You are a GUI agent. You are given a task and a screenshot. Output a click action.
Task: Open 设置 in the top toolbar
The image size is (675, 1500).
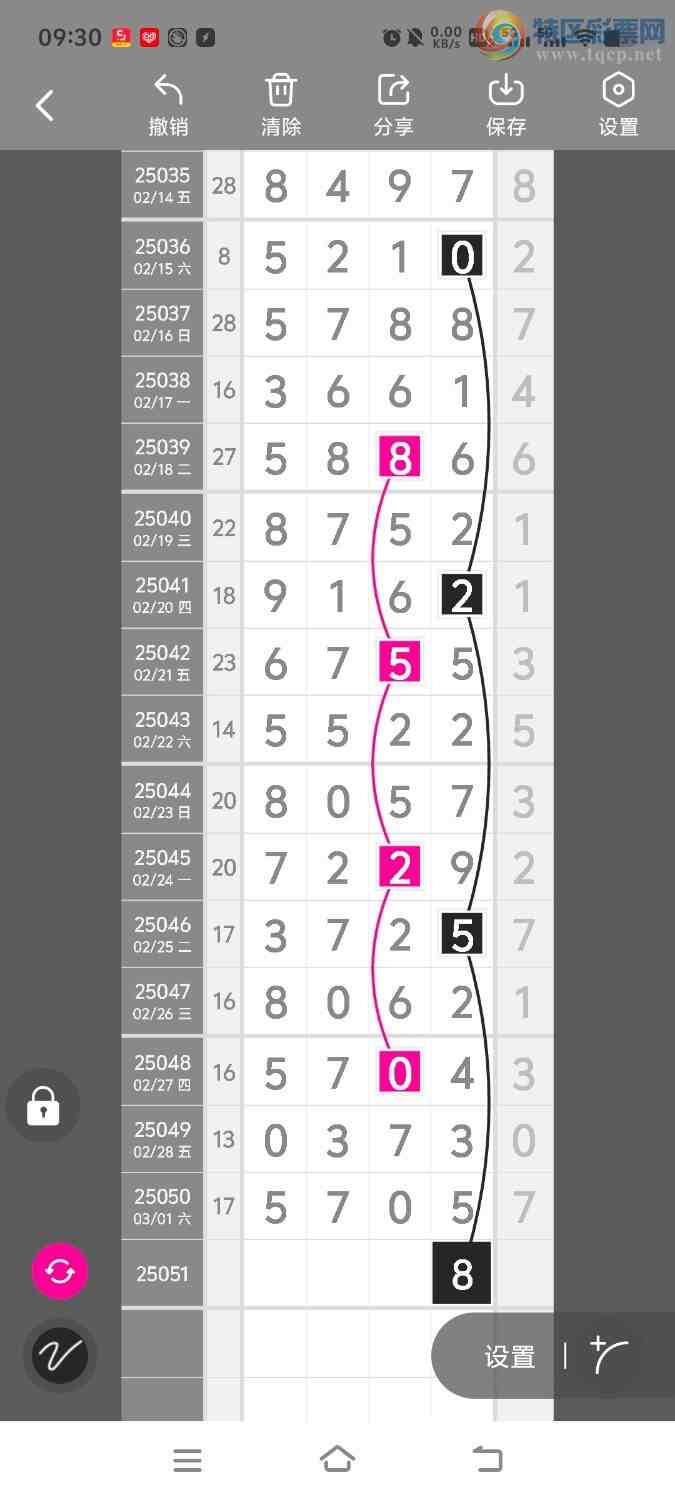(618, 105)
